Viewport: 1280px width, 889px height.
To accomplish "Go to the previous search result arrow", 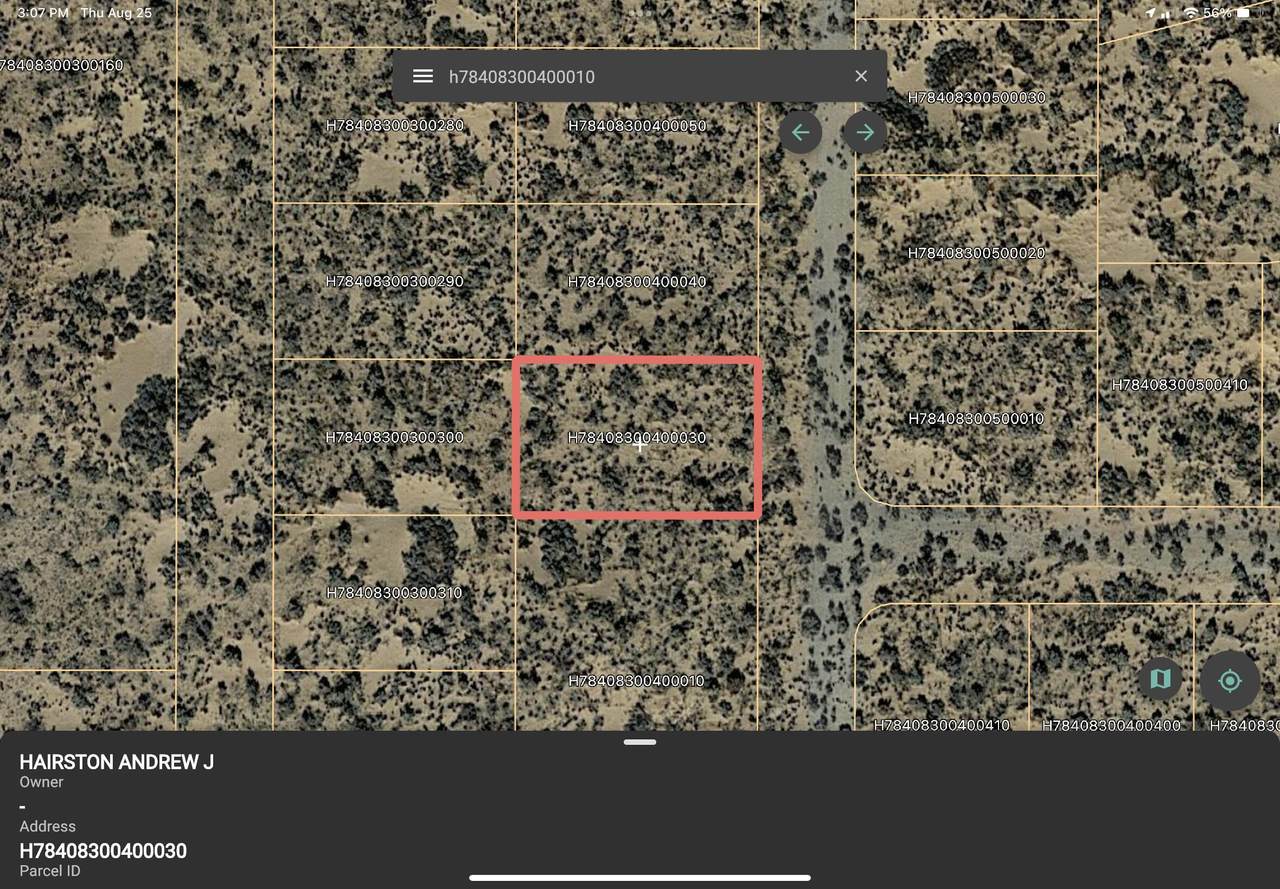I will [800, 132].
